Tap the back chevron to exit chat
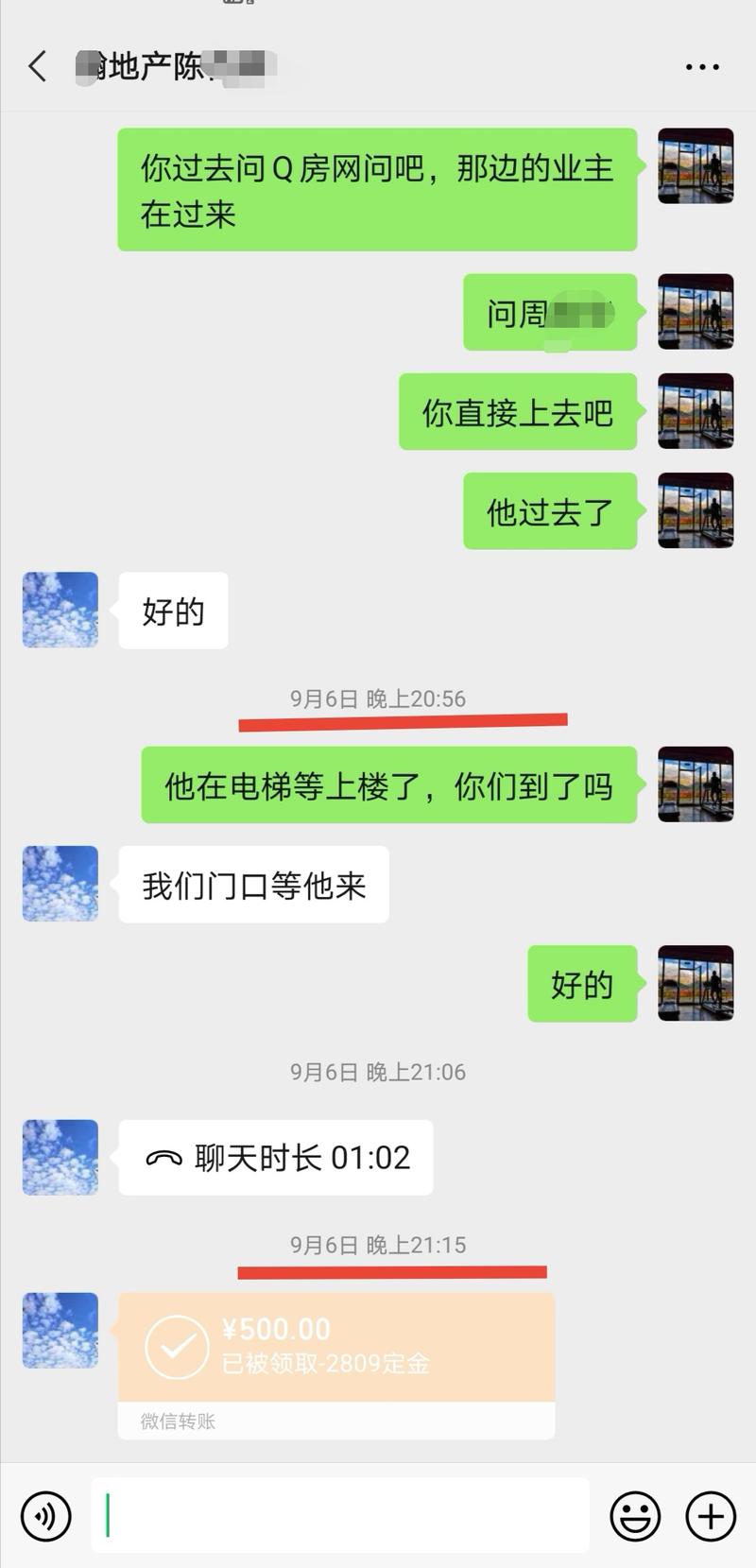756x1568 pixels. pyautogui.click(x=36, y=66)
